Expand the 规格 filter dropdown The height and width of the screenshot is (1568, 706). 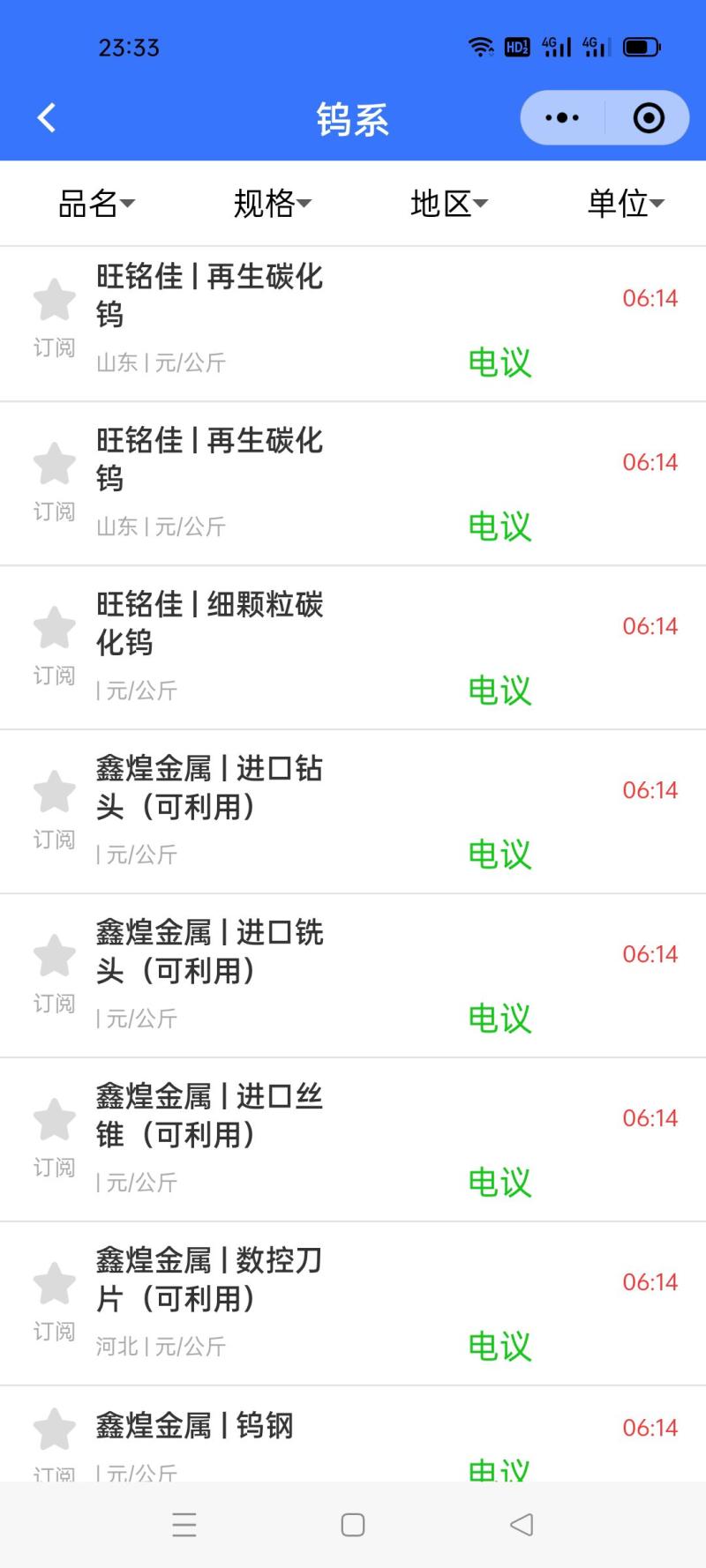coord(272,204)
